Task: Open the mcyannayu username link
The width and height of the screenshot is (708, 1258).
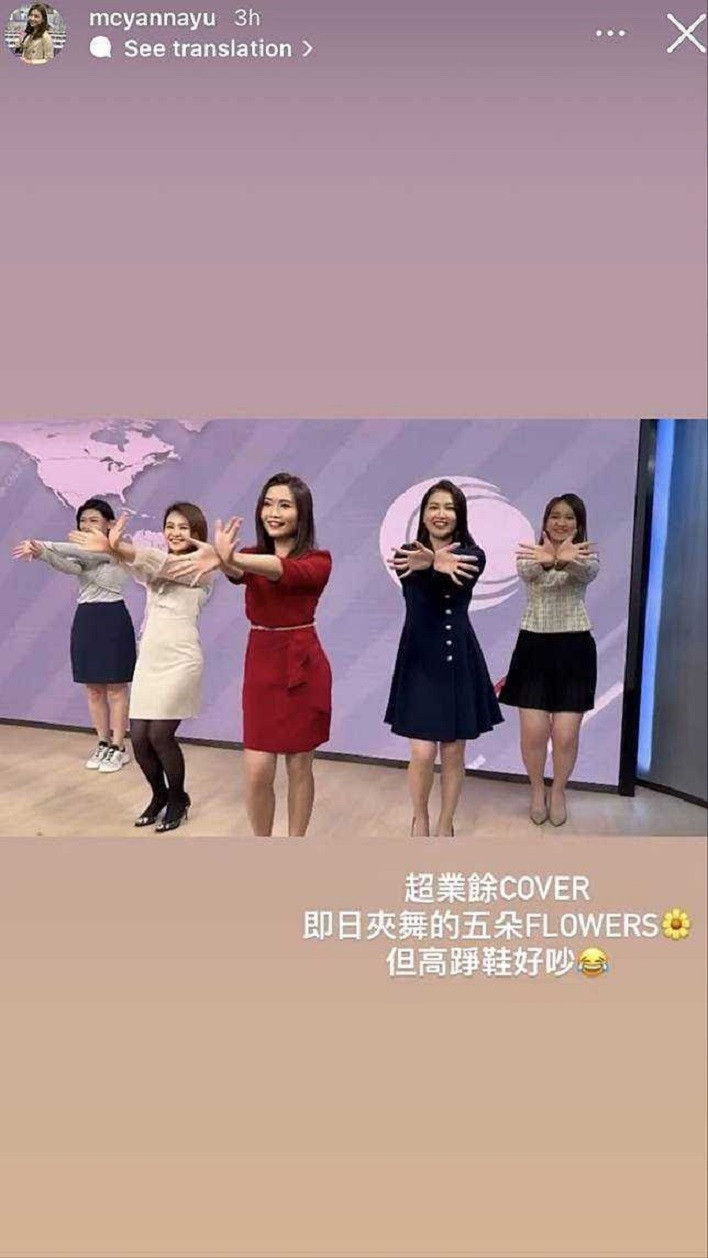Action: tap(151, 19)
